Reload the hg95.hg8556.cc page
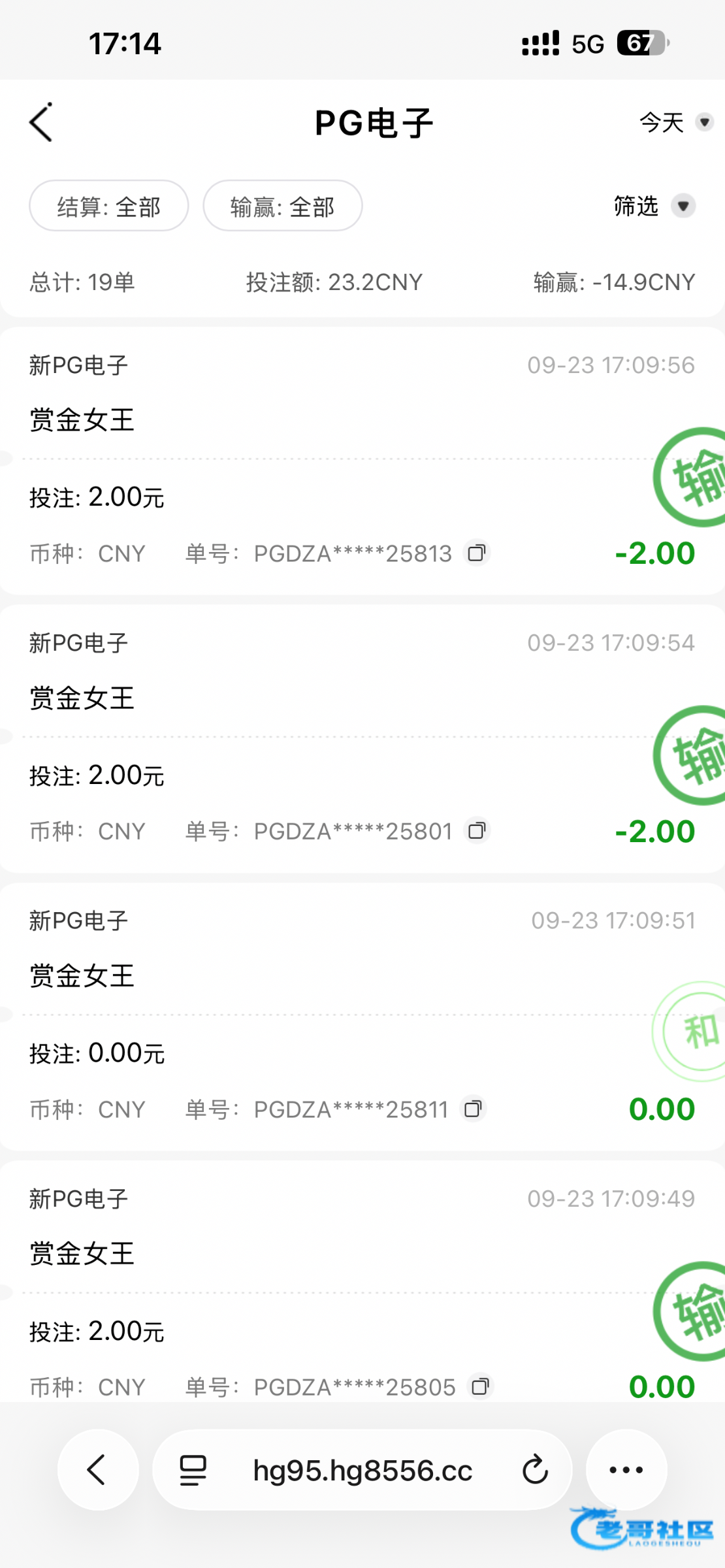Screen dimensions: 725x1568 [x=535, y=1470]
